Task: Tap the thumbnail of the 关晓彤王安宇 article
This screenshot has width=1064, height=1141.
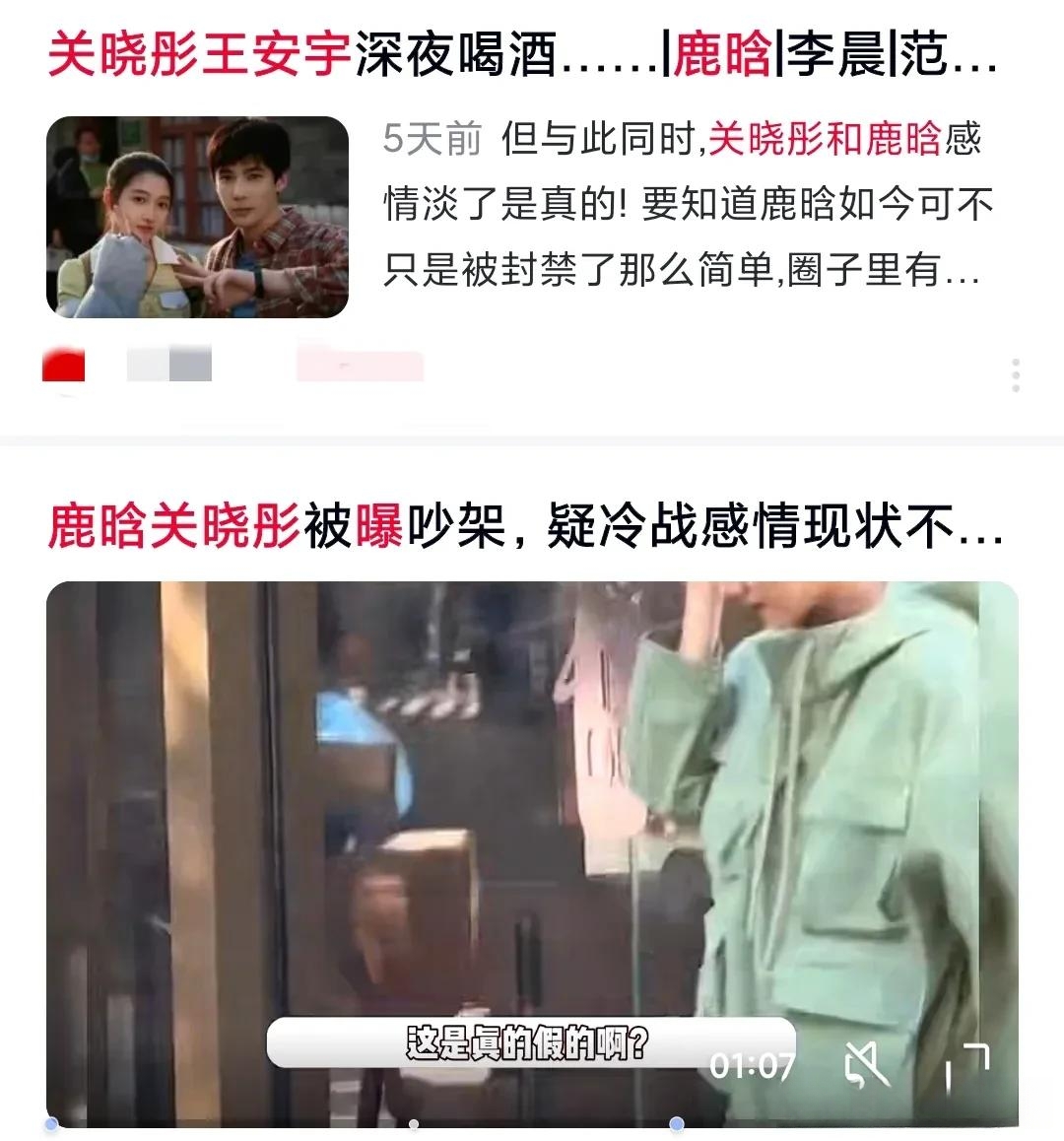Action: point(197,217)
